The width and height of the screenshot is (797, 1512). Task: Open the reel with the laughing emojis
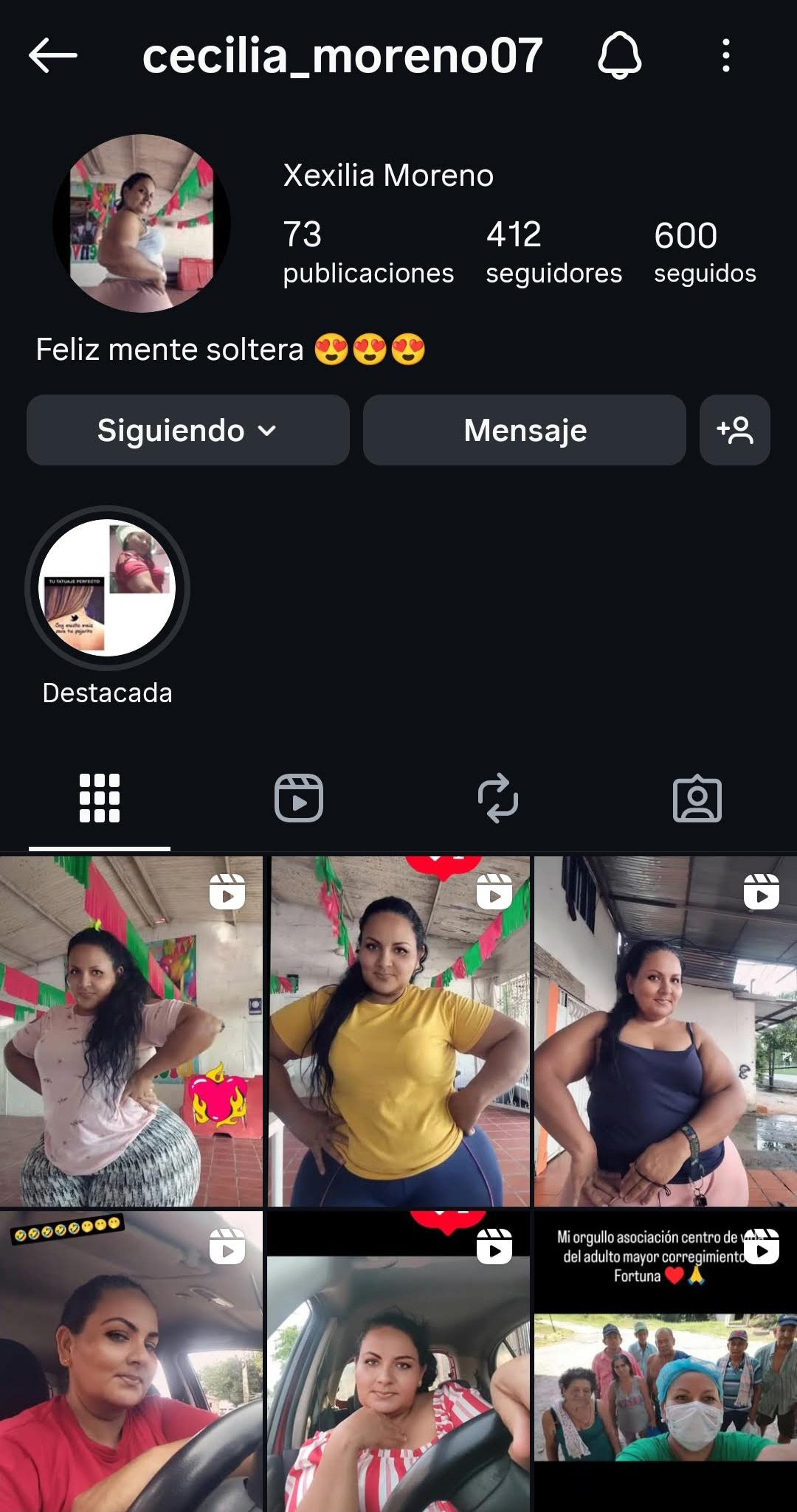tap(131, 1362)
